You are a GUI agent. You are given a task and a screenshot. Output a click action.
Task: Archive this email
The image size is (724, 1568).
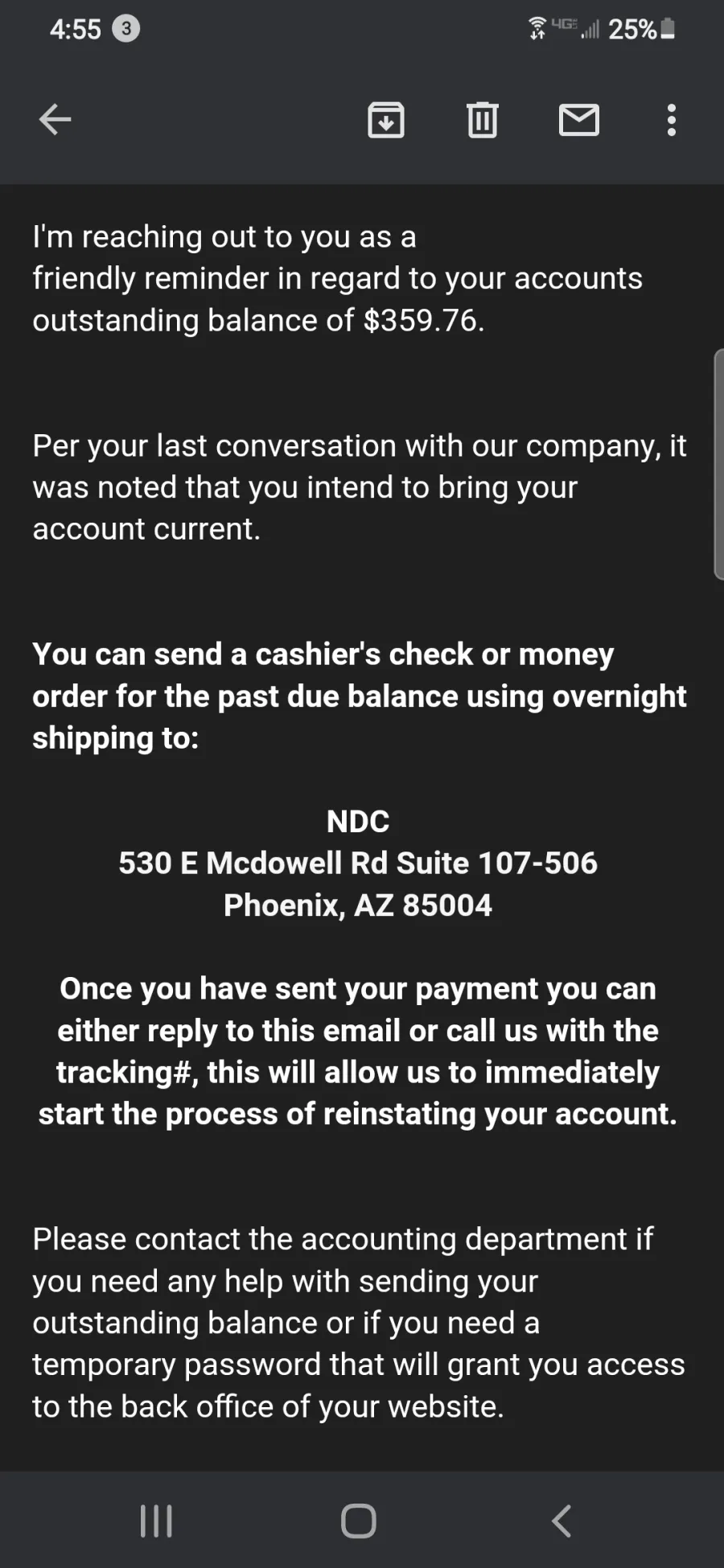[386, 121]
